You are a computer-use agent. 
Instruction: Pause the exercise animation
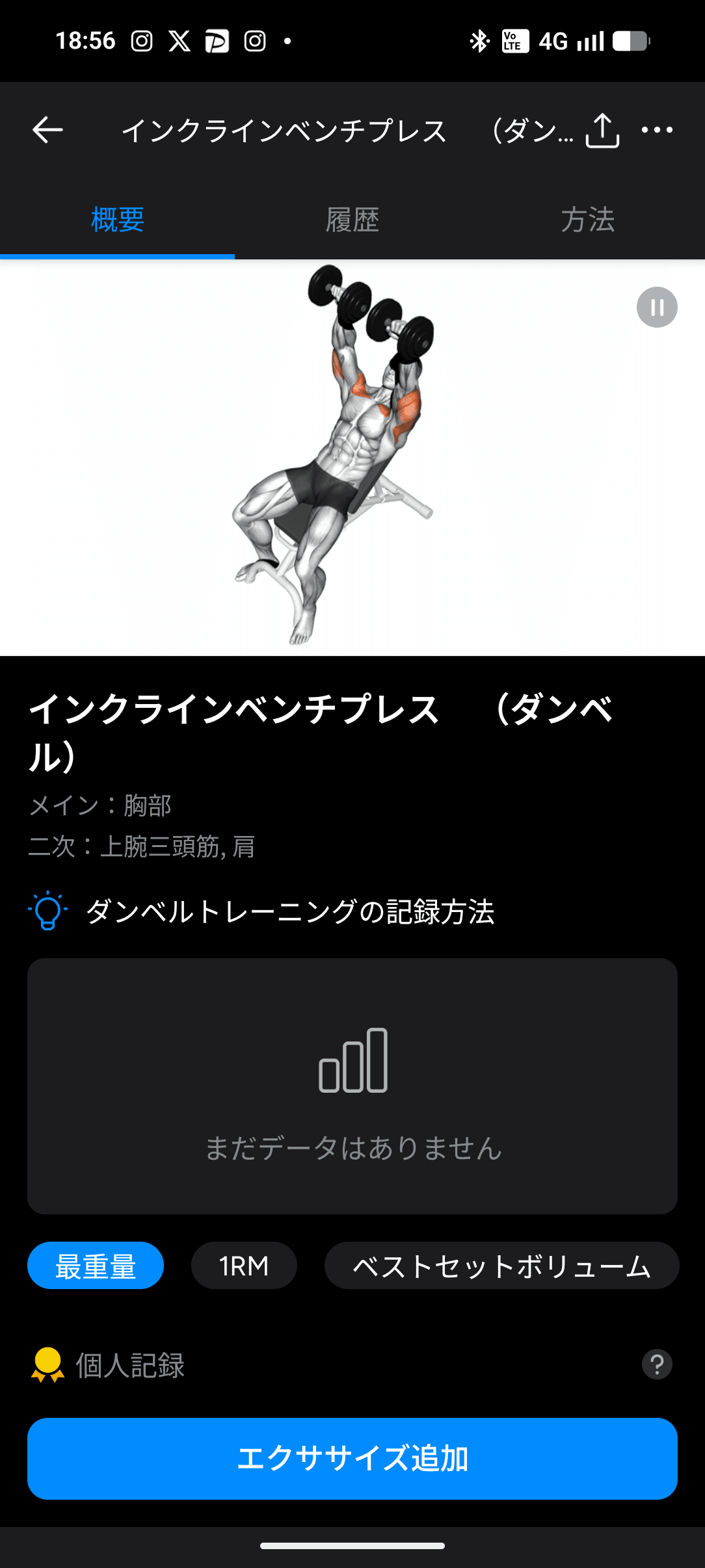pos(657,307)
